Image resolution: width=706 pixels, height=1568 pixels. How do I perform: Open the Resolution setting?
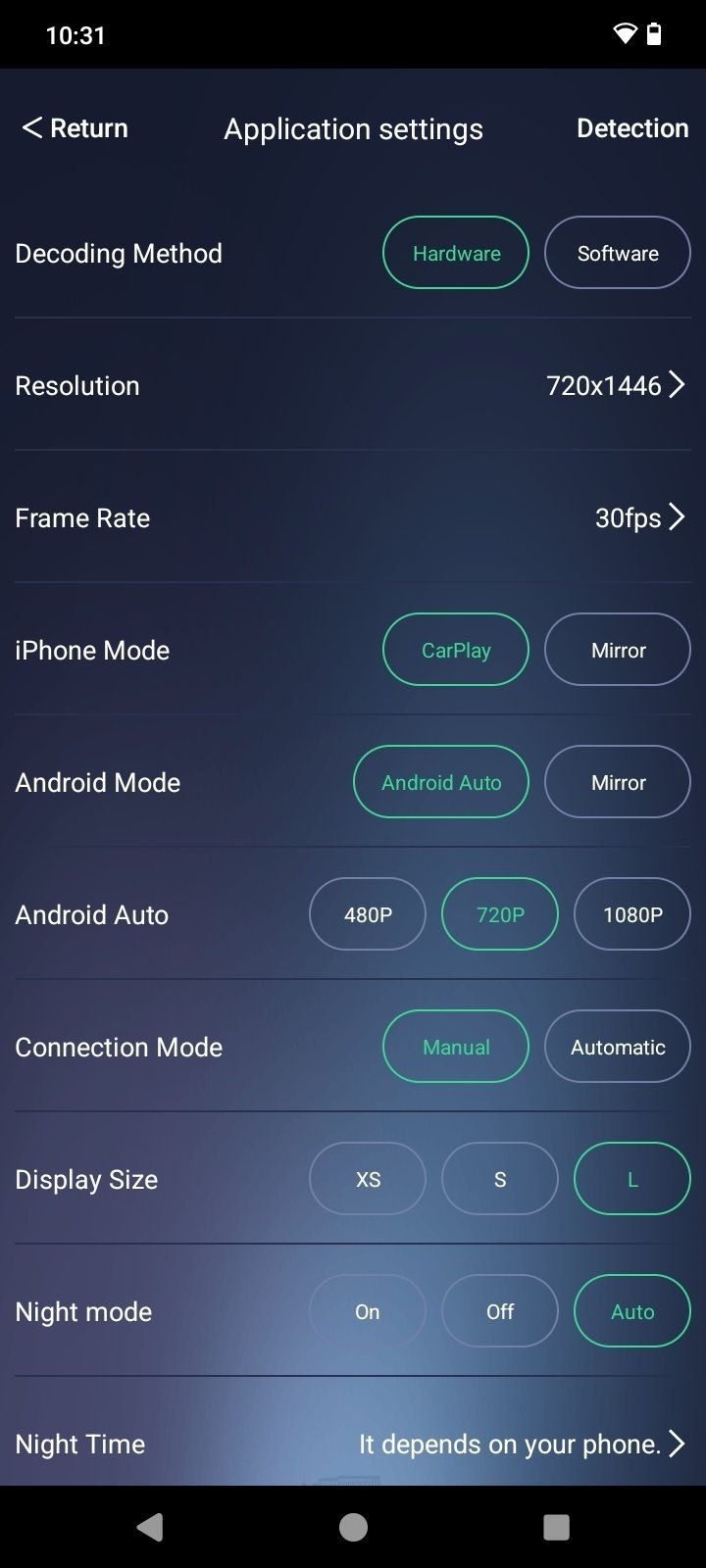click(x=615, y=385)
